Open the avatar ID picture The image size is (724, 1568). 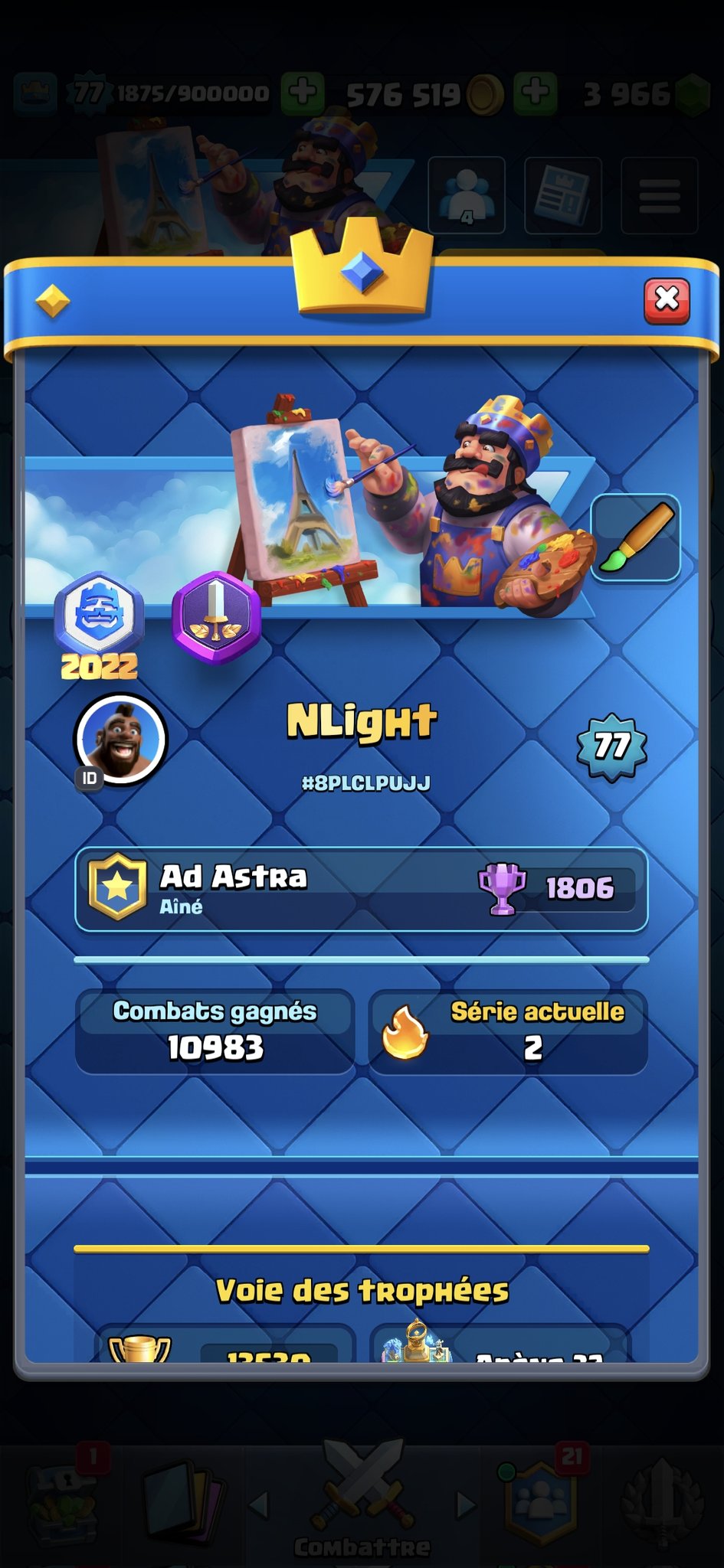point(120,740)
